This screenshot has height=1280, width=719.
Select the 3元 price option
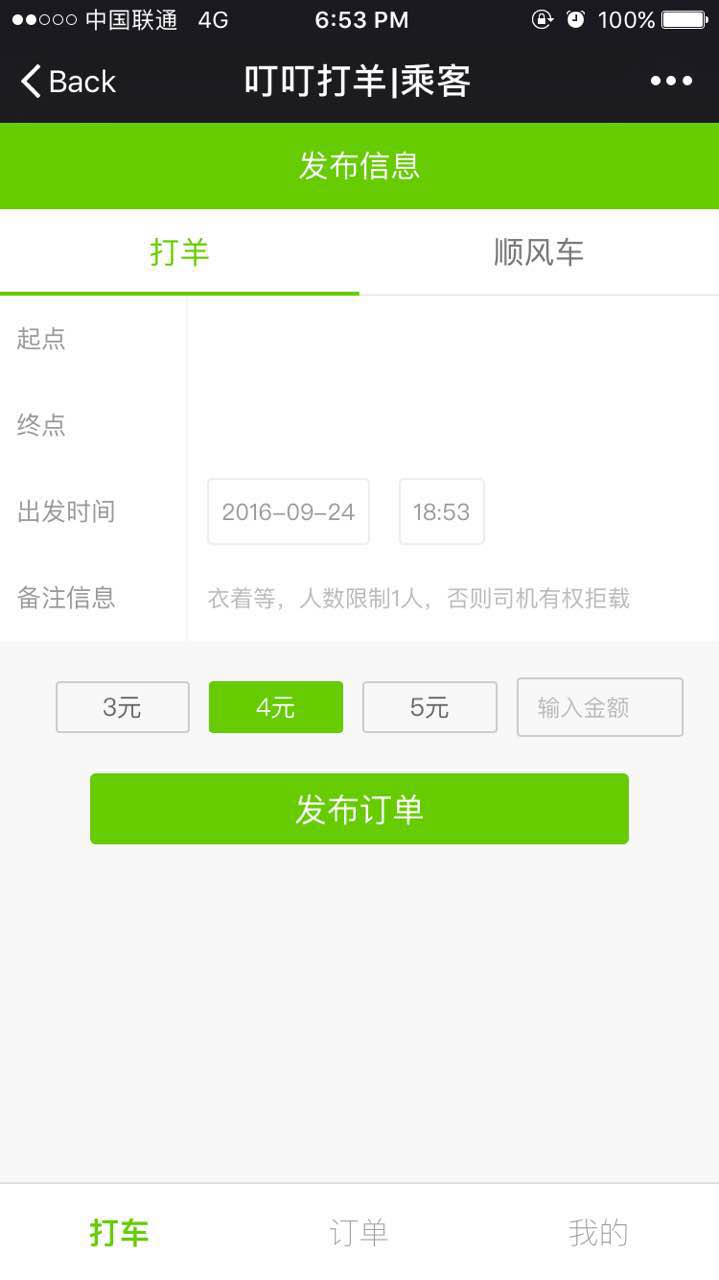[122, 707]
